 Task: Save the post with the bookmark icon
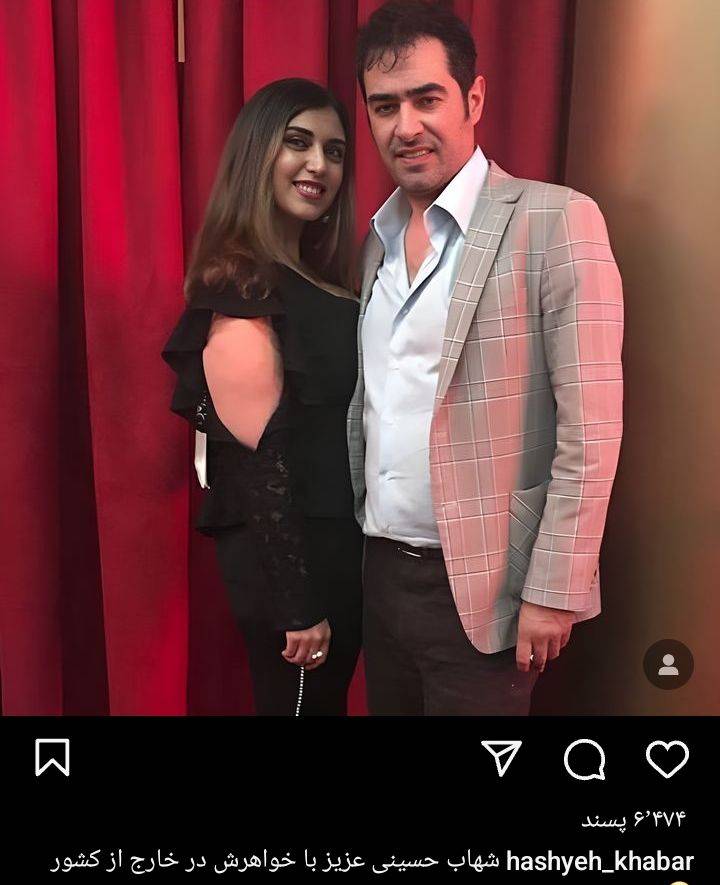52,758
